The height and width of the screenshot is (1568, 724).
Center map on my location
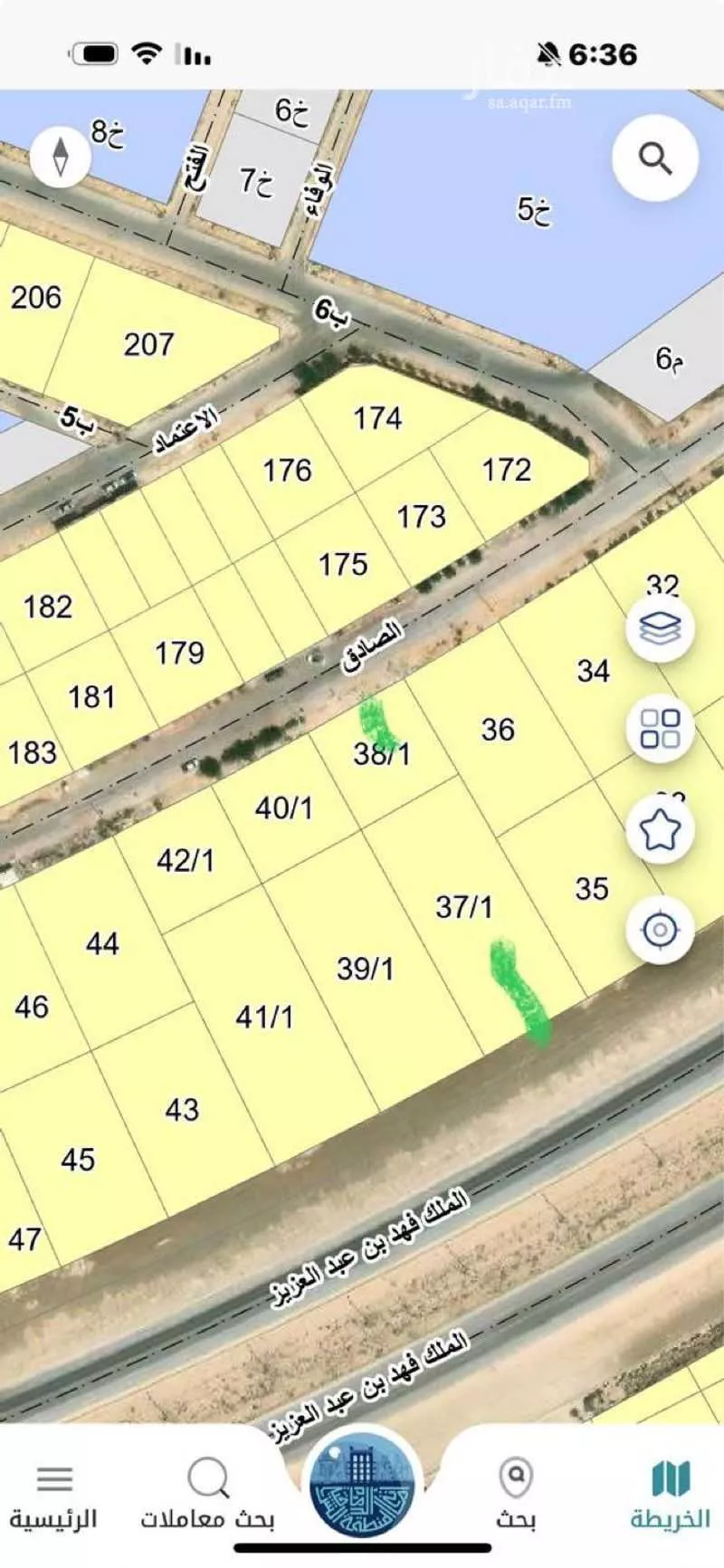click(660, 930)
